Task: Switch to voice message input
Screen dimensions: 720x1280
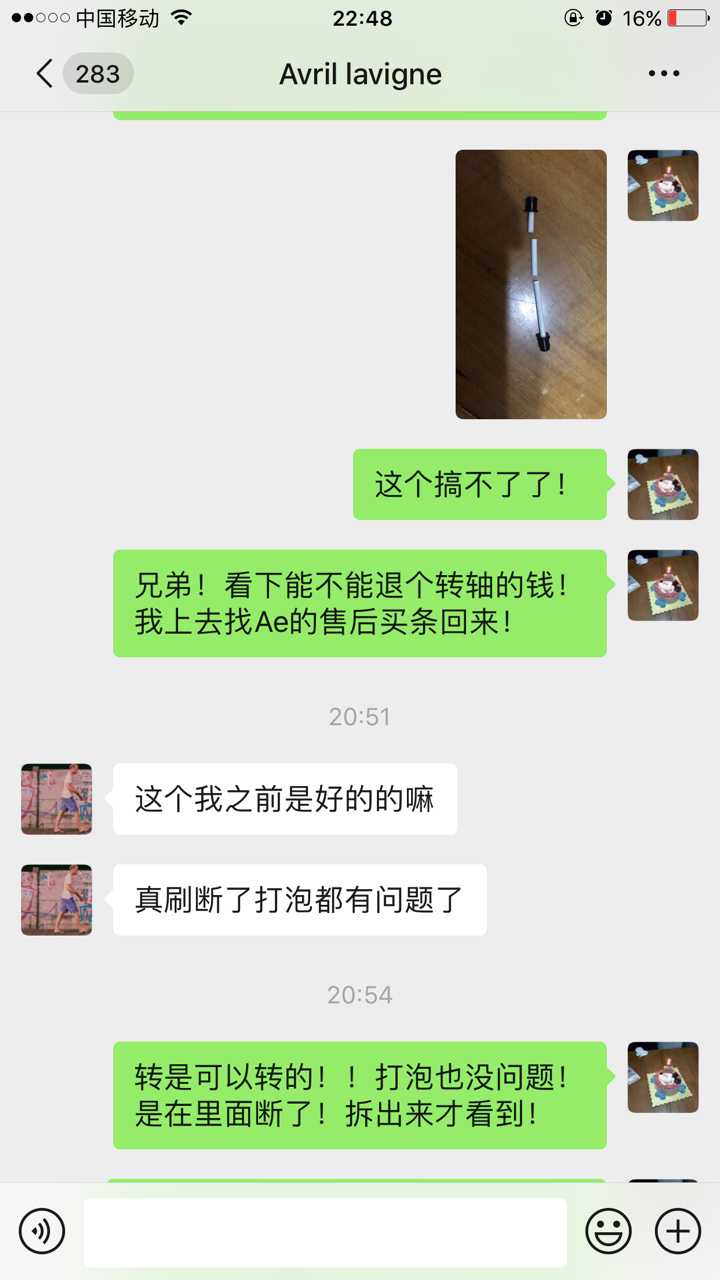Action: point(42,1231)
